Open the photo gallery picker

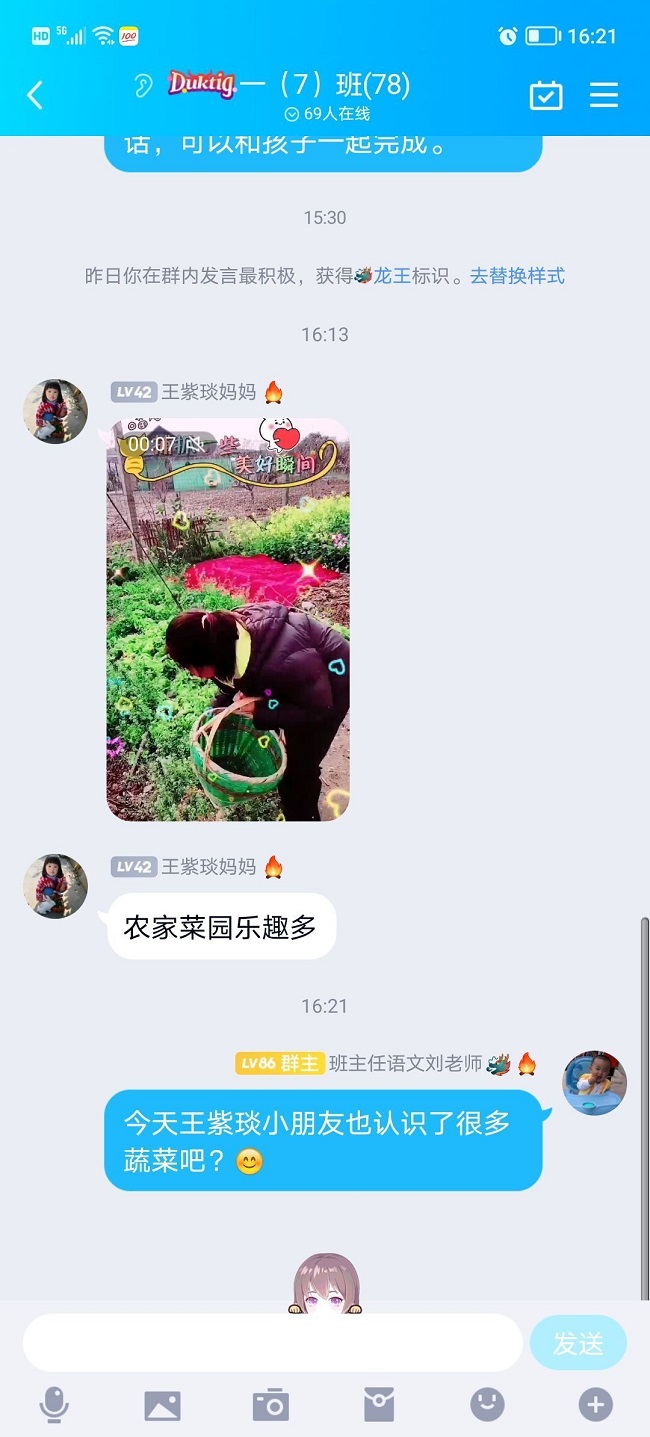coord(162,1405)
